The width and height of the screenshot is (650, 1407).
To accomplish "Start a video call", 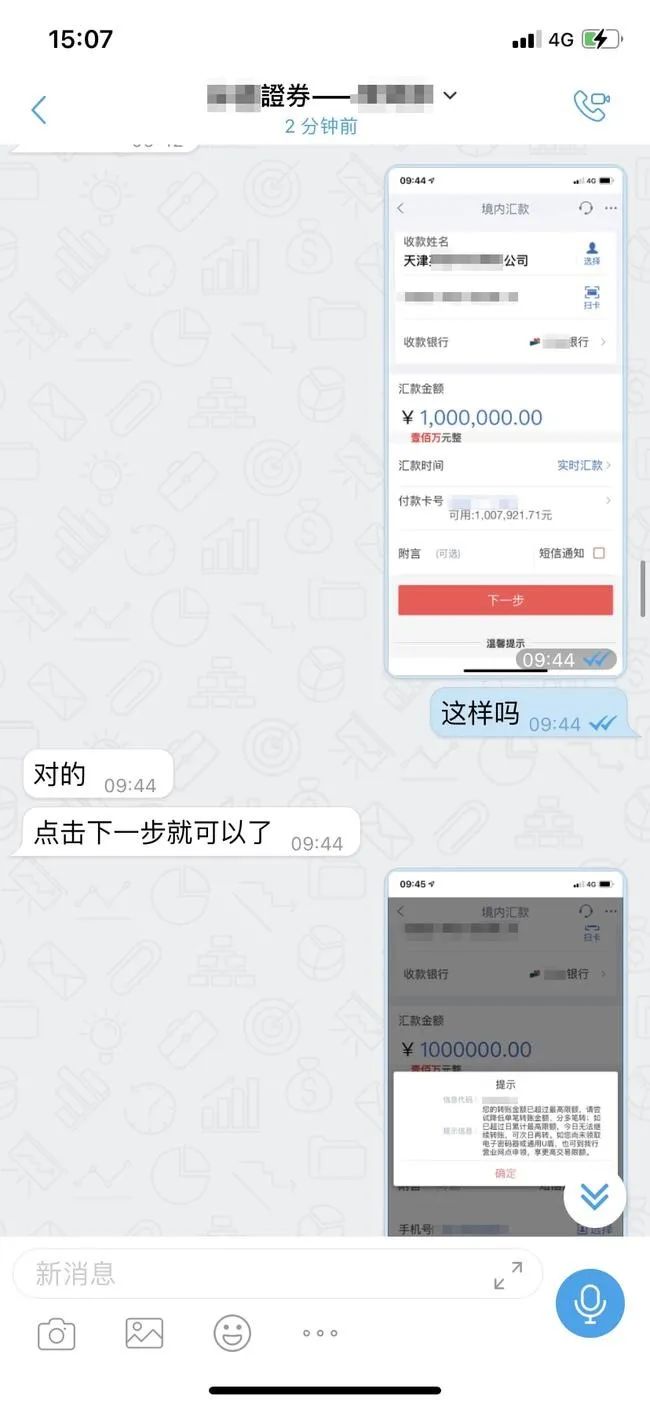I will 591,107.
